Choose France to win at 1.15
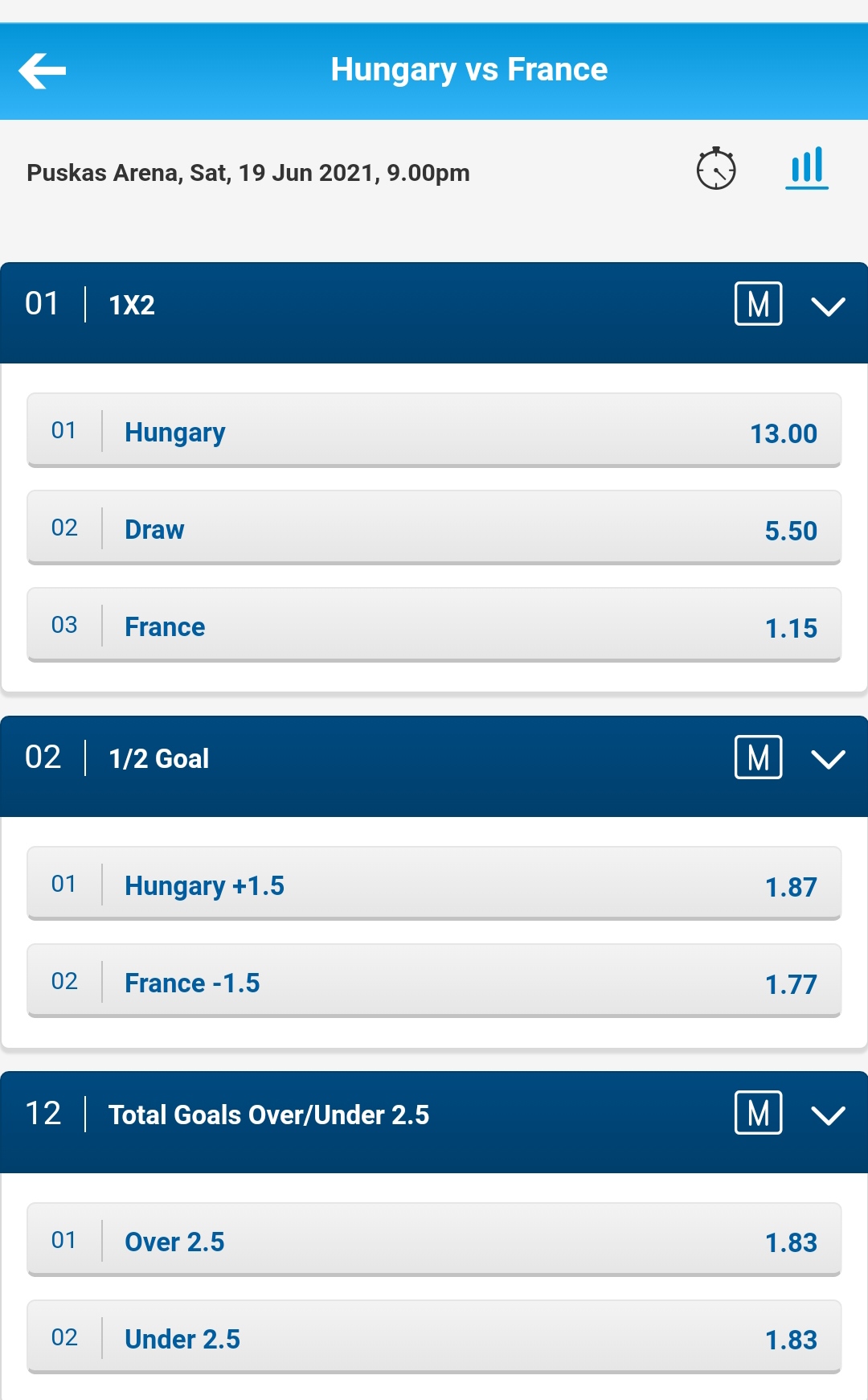The height and width of the screenshot is (1400, 868). (434, 625)
